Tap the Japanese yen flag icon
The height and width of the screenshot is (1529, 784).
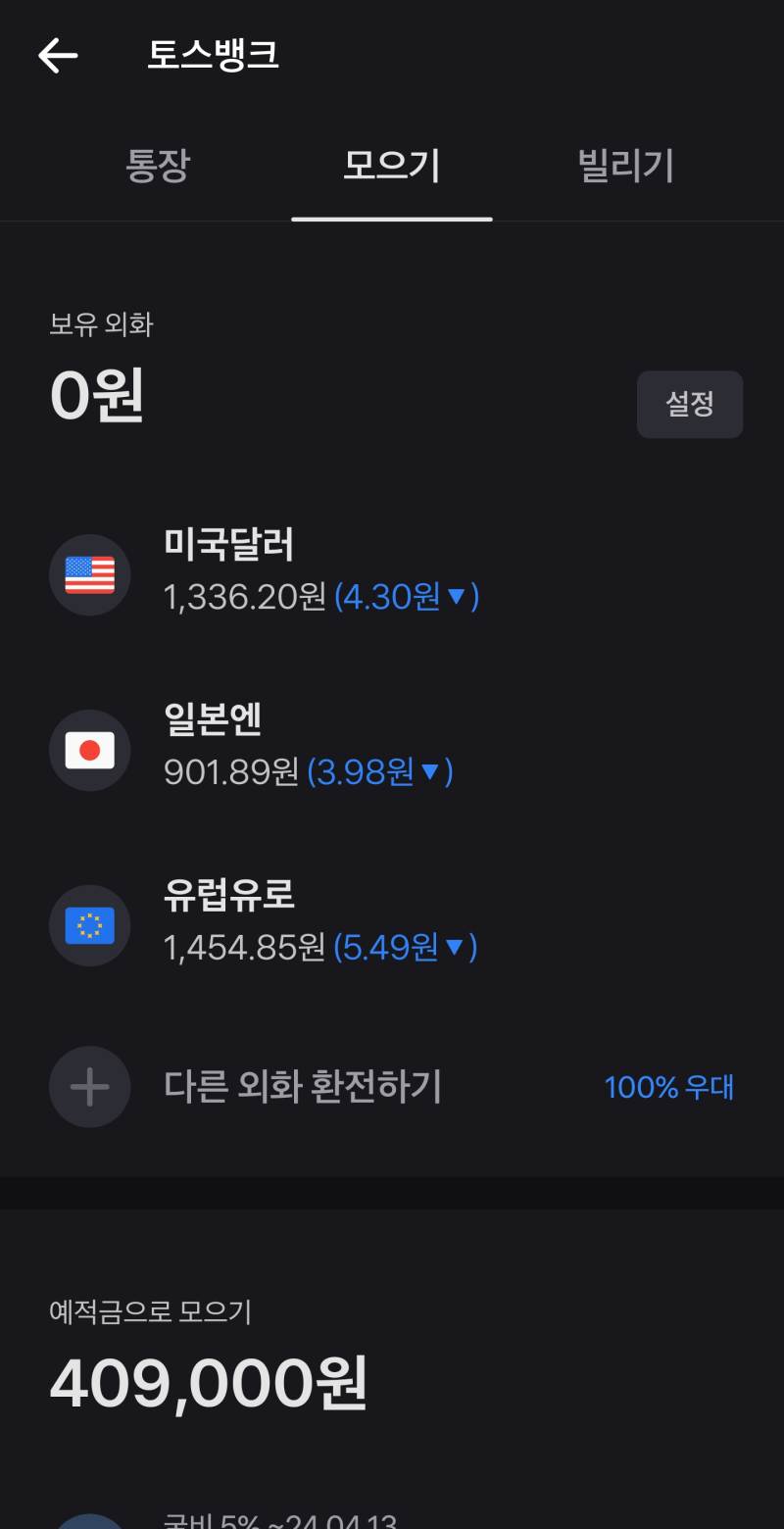click(89, 750)
